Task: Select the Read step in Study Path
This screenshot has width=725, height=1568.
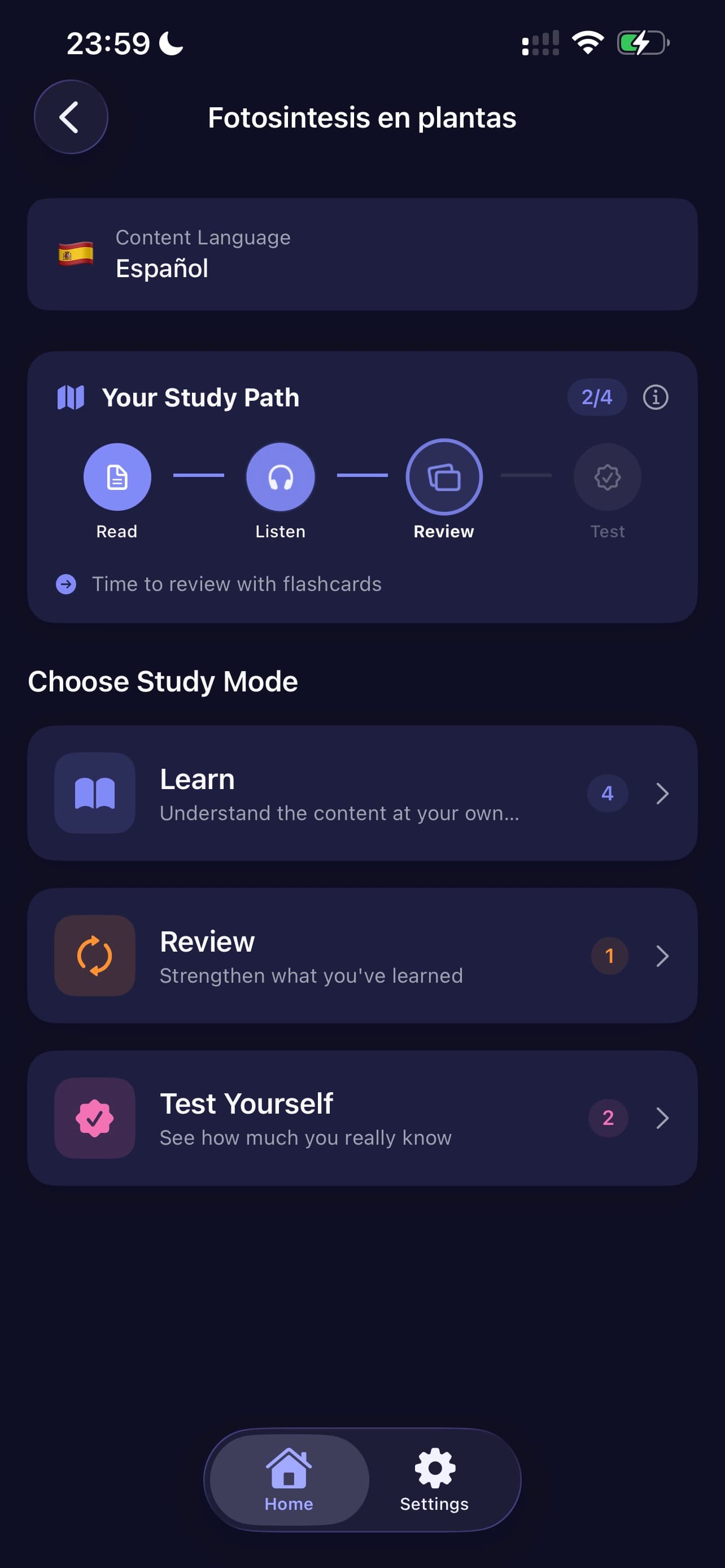Action: 117,476
